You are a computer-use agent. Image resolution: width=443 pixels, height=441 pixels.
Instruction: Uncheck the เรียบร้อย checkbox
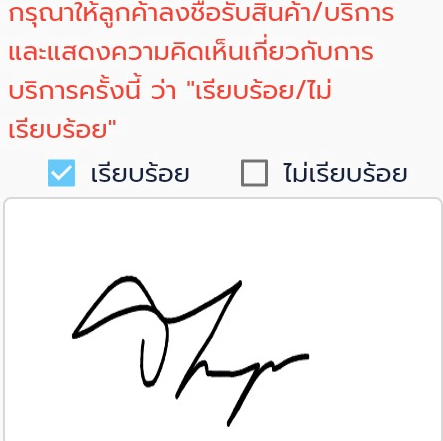[61, 173]
